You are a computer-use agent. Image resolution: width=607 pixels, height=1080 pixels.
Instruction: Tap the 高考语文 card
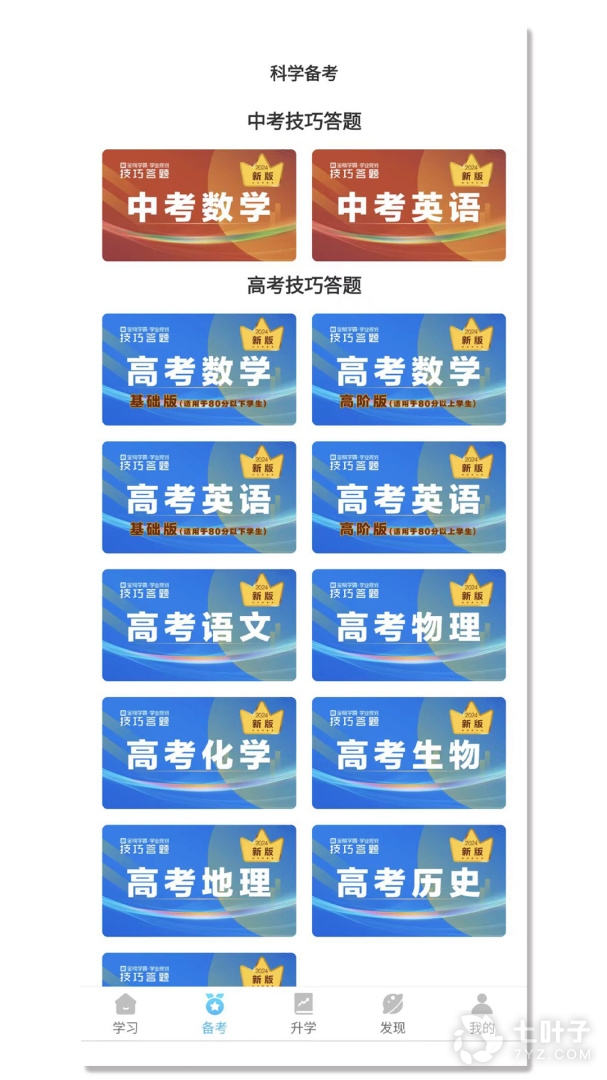pos(199,625)
